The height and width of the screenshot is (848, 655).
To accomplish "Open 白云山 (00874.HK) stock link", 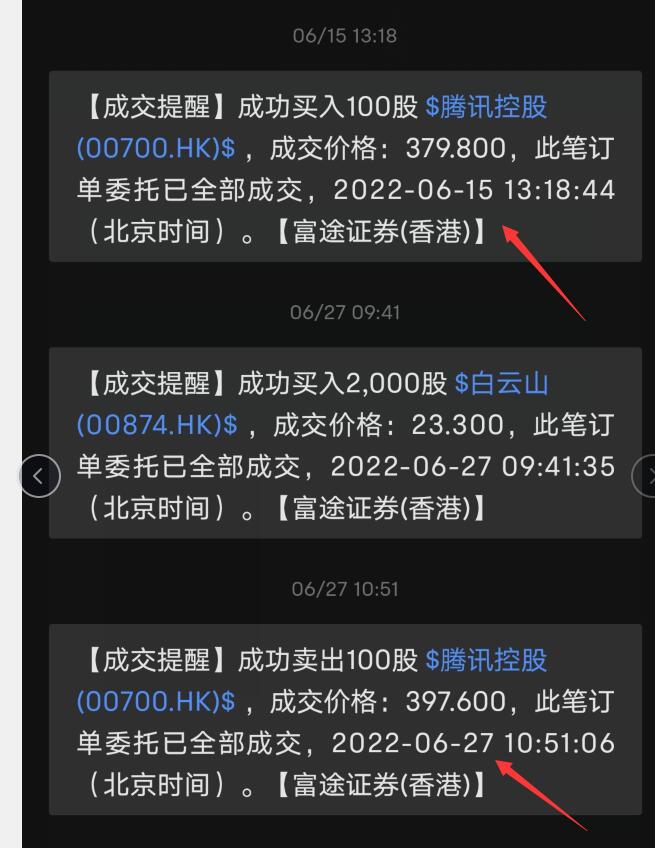I will 501,384.
